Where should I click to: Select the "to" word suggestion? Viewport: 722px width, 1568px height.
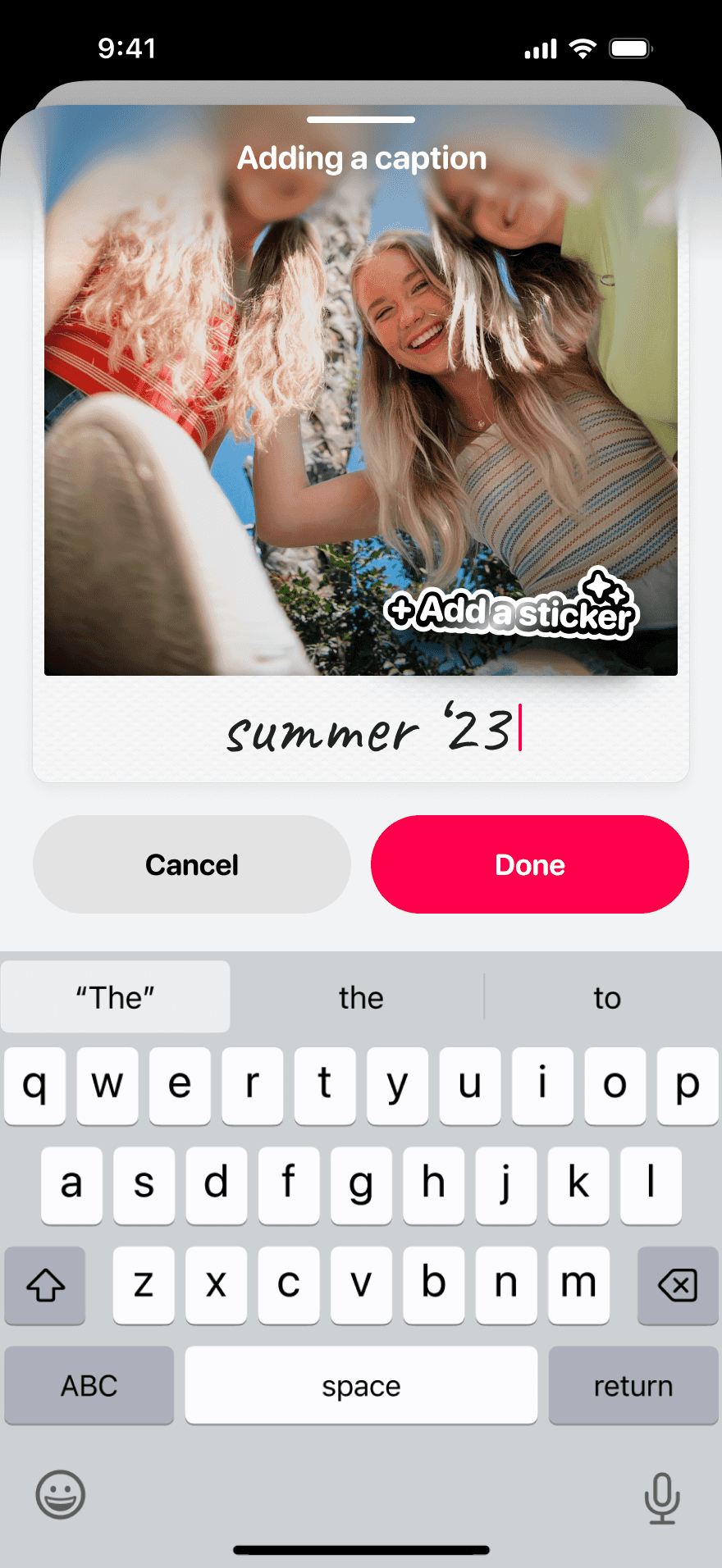click(606, 997)
